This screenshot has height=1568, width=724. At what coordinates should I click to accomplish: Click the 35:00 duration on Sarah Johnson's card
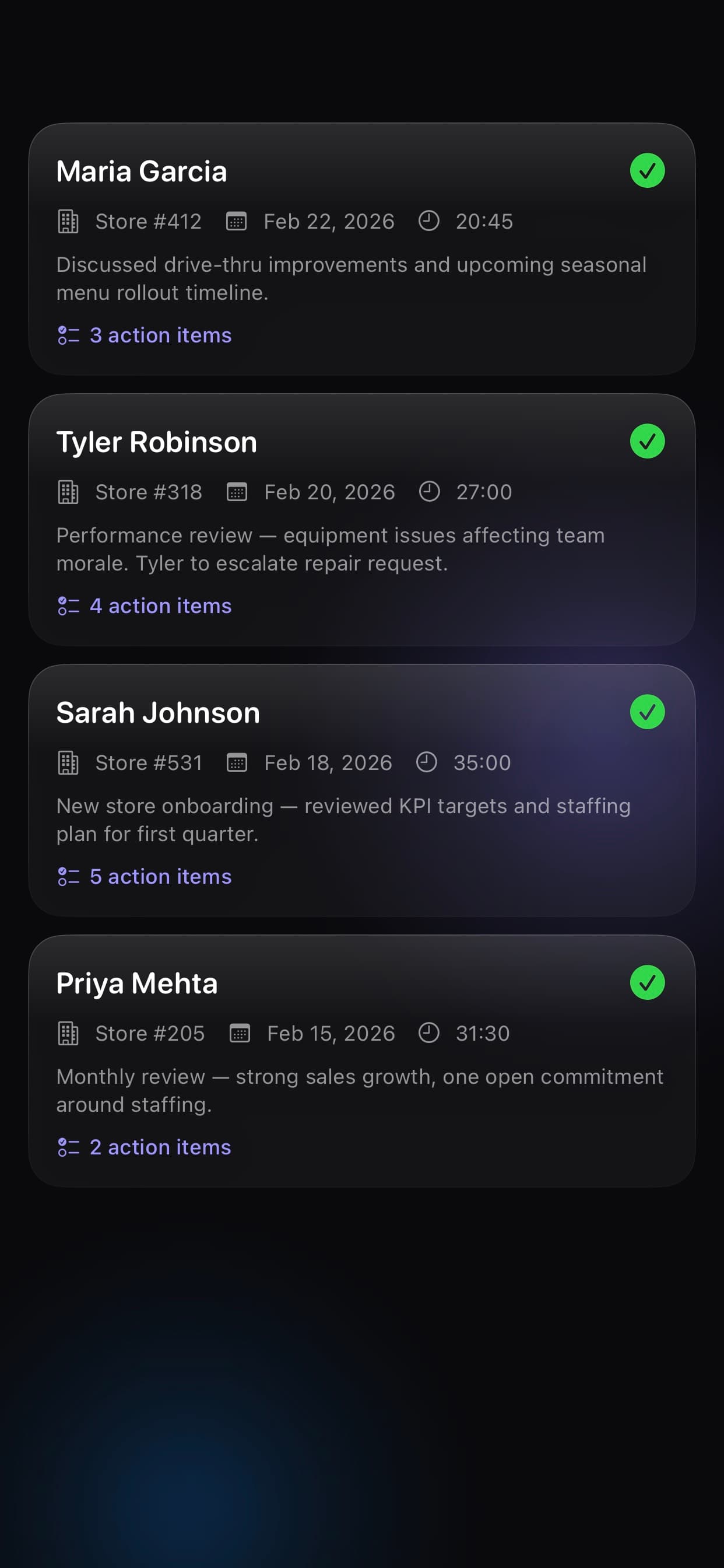[x=482, y=762]
